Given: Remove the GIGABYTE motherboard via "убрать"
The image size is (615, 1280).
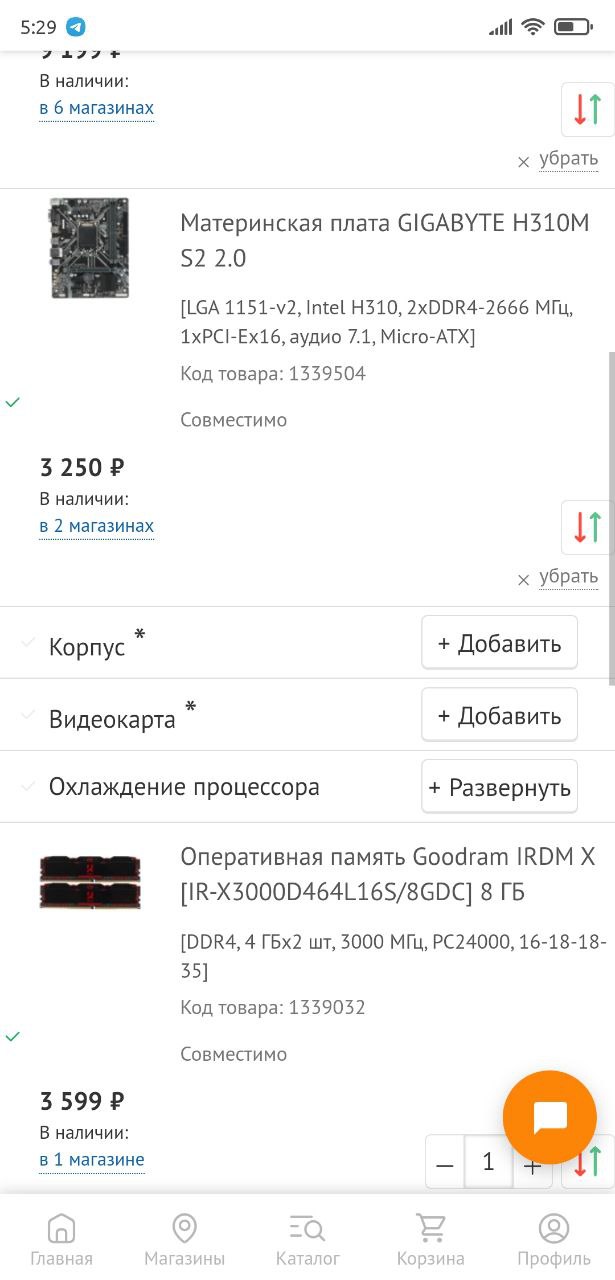Looking at the screenshot, I should (x=568, y=577).
